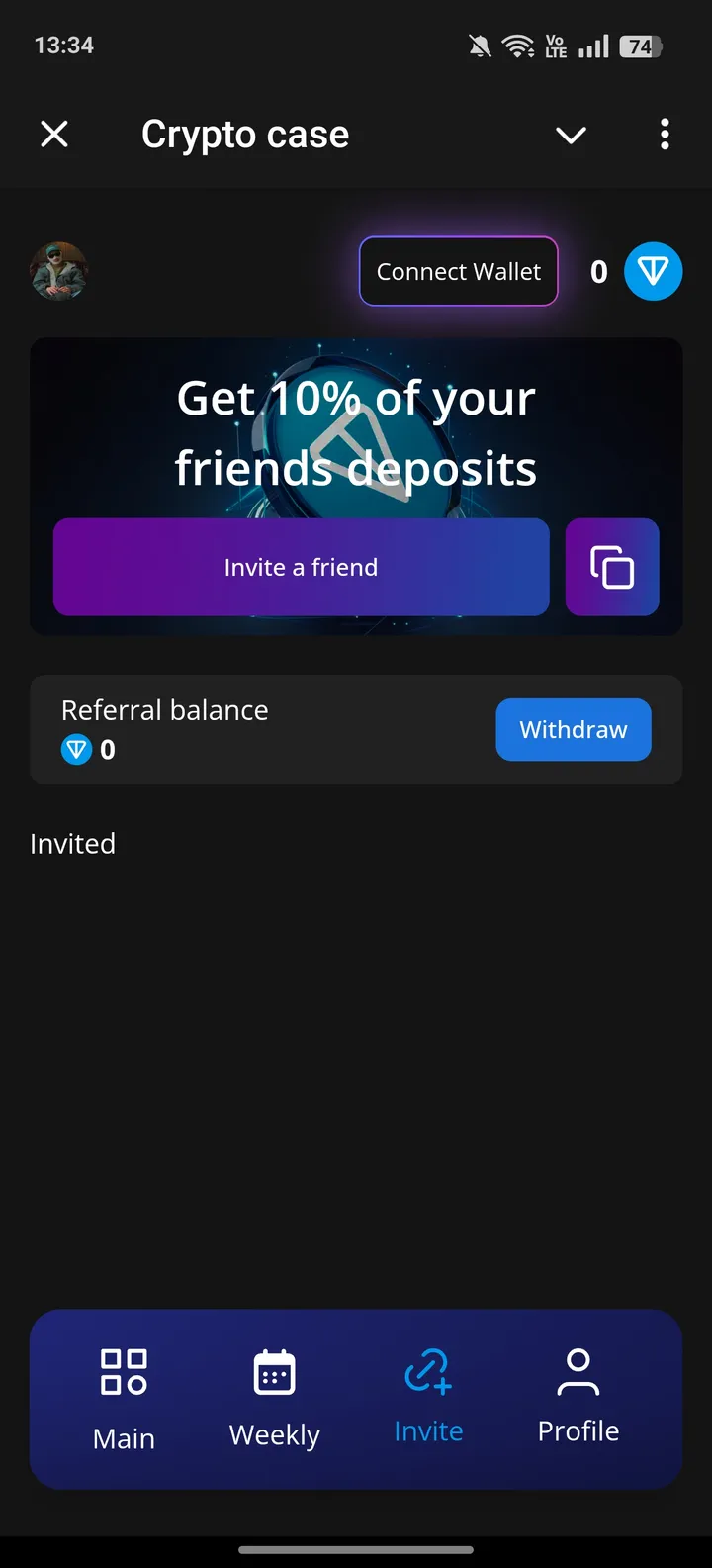Image resolution: width=712 pixels, height=1568 pixels.
Task: Tap the user profile avatar picture
Action: point(59,270)
